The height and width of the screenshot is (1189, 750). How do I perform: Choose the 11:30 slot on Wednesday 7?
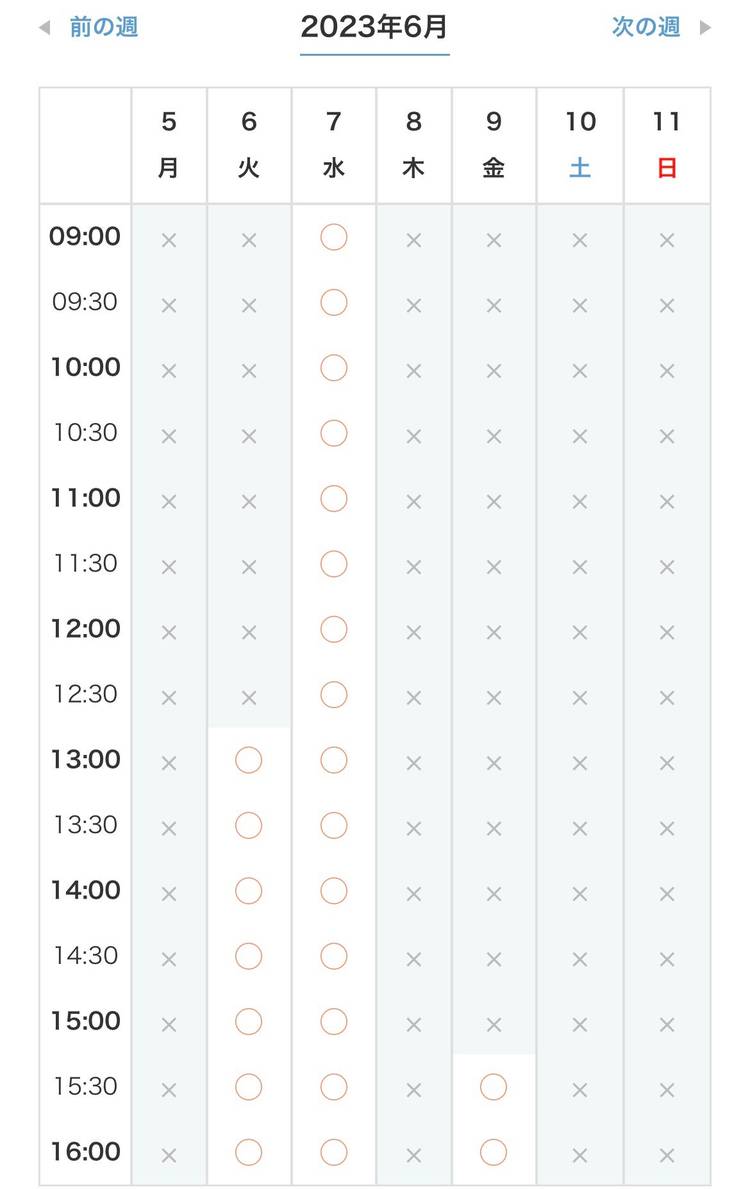333,564
